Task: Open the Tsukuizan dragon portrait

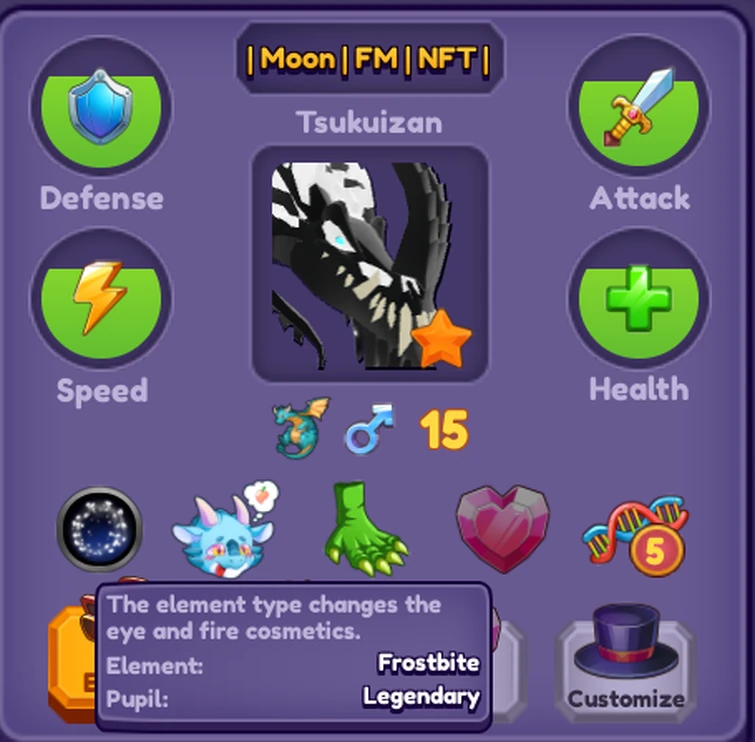Action: pyautogui.click(x=370, y=264)
